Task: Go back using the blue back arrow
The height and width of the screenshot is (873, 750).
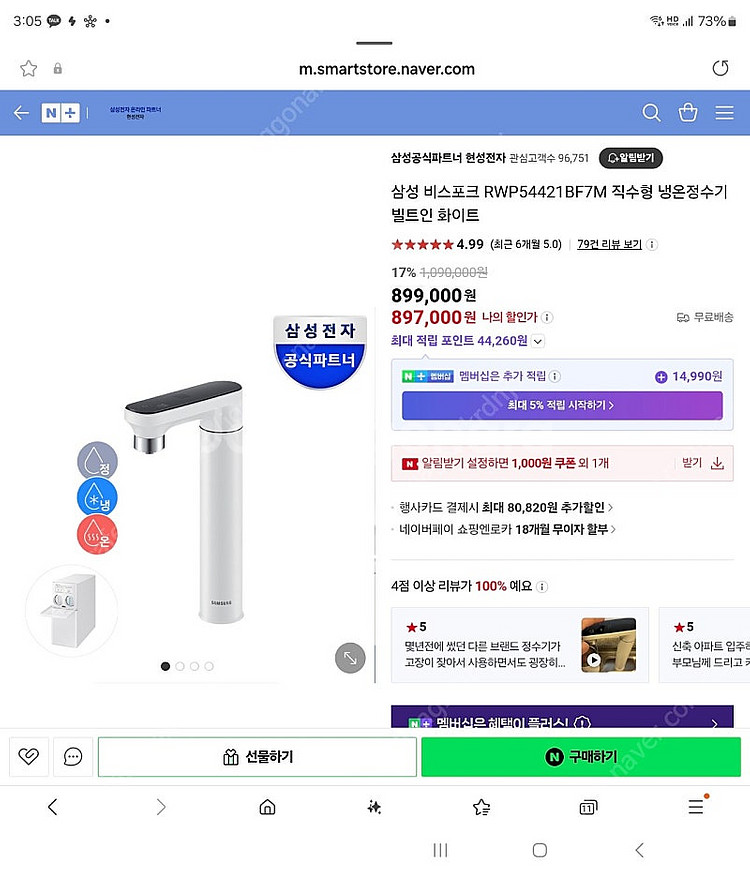Action: pos(21,113)
